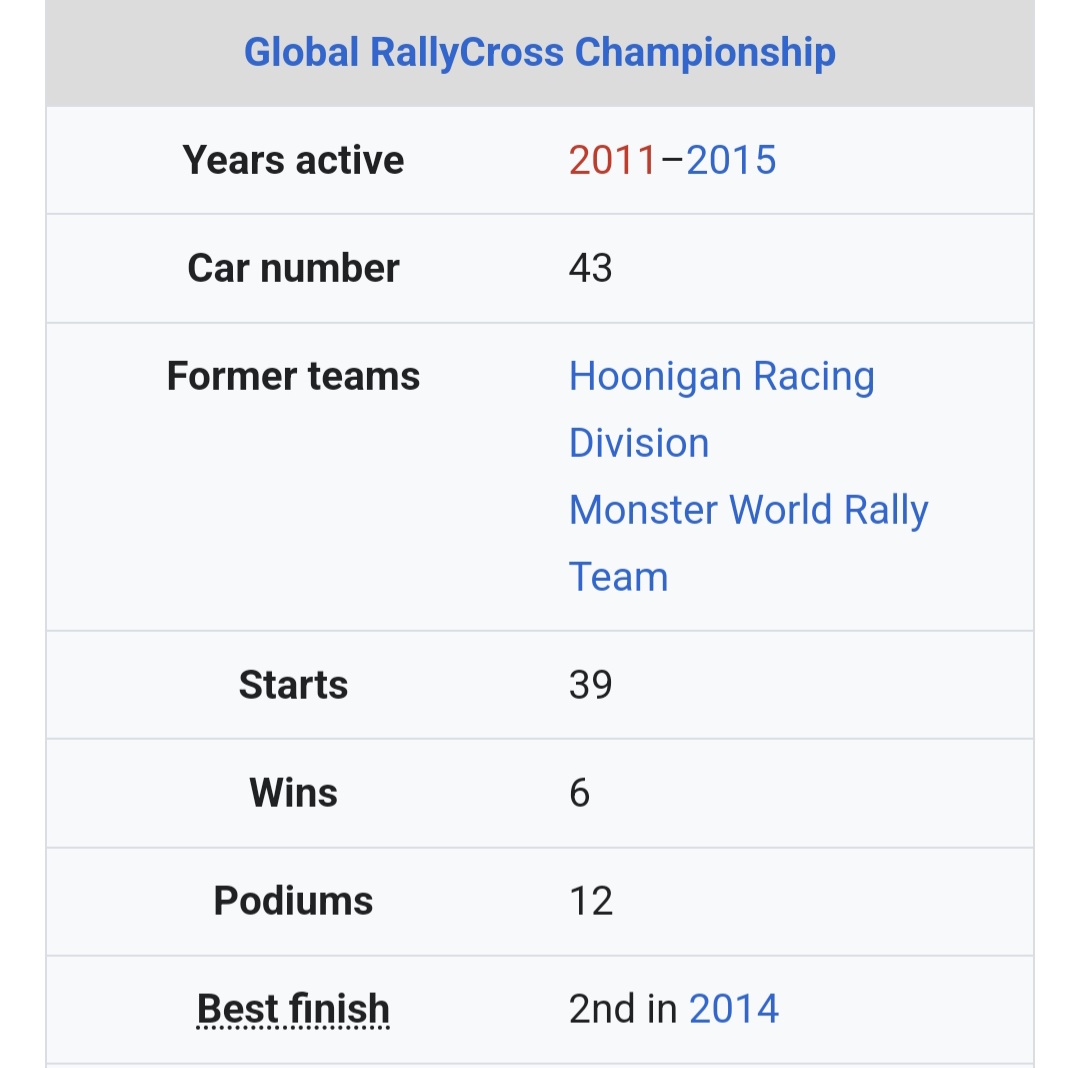Open the Monster World Rally Team link

pos(748,543)
